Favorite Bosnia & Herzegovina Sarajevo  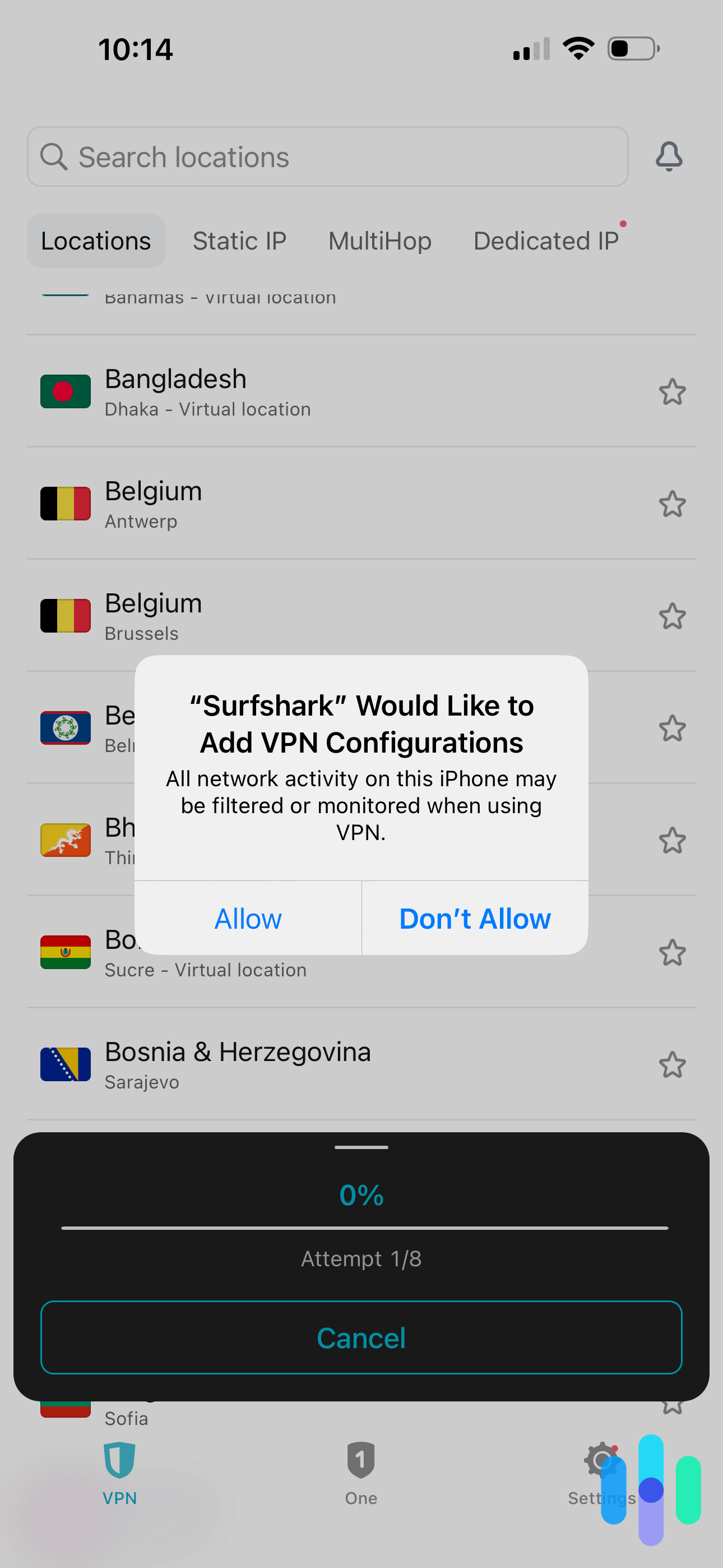tap(672, 1065)
